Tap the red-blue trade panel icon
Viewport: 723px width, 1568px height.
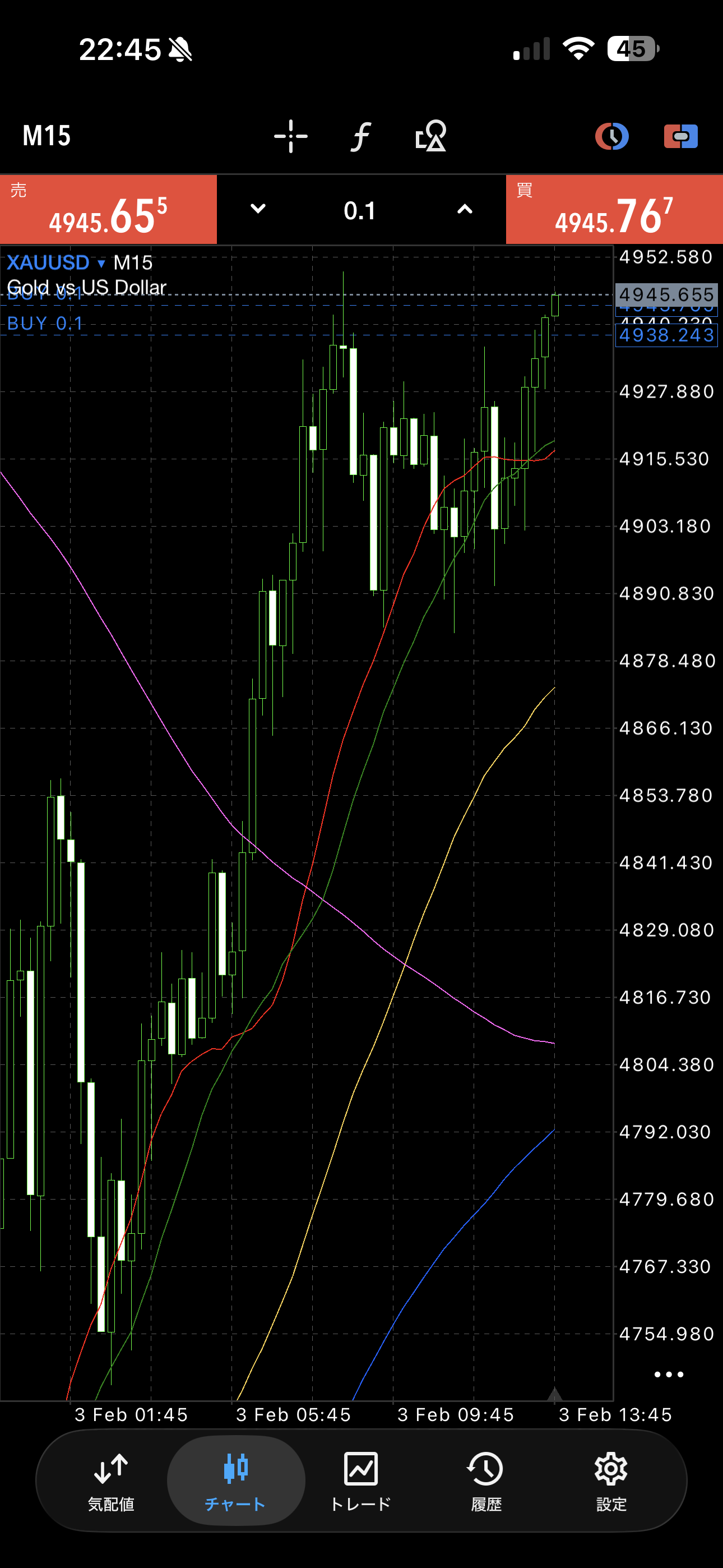pyautogui.click(x=680, y=136)
